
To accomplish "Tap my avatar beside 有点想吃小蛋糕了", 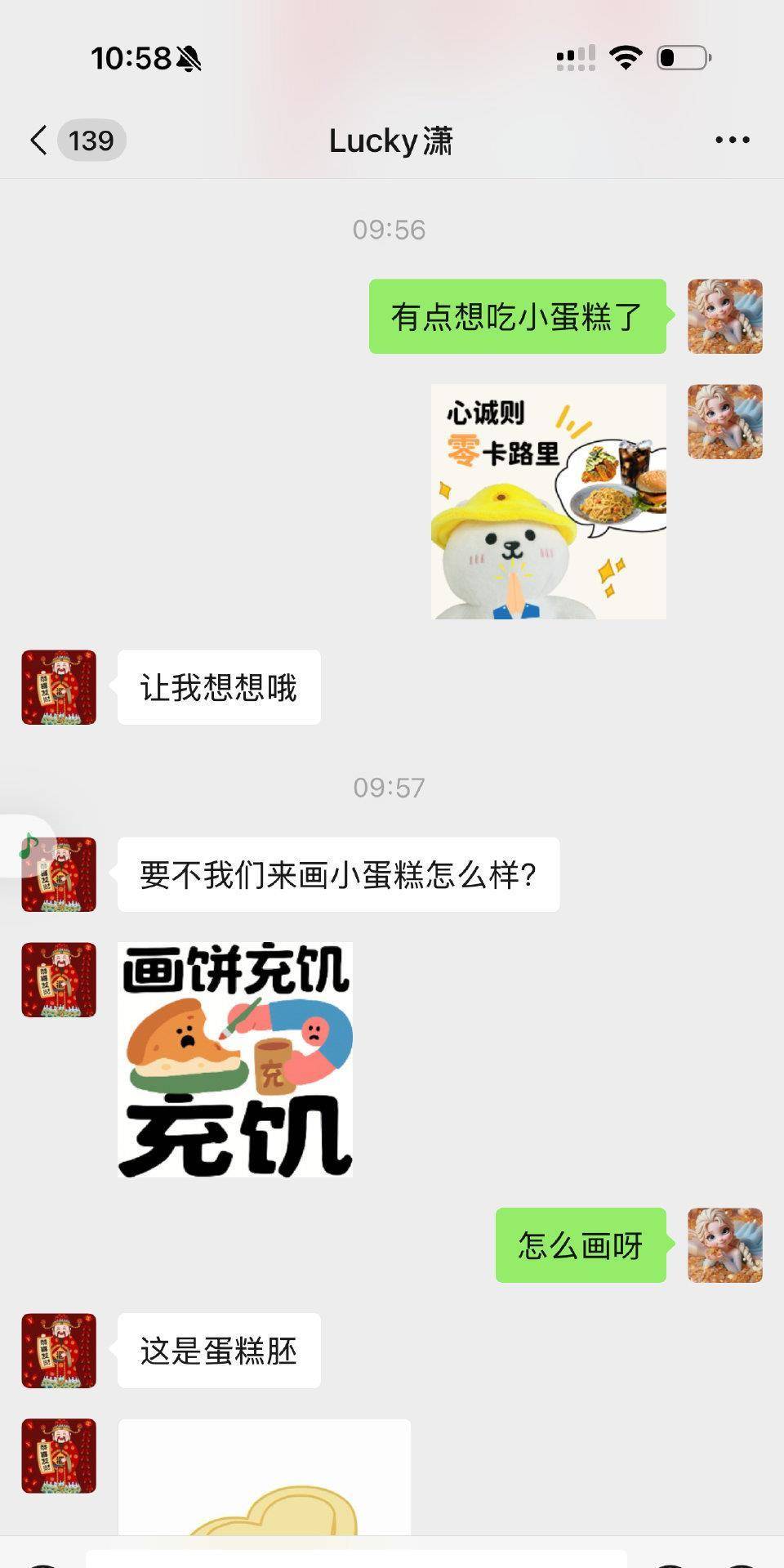I will (x=724, y=316).
